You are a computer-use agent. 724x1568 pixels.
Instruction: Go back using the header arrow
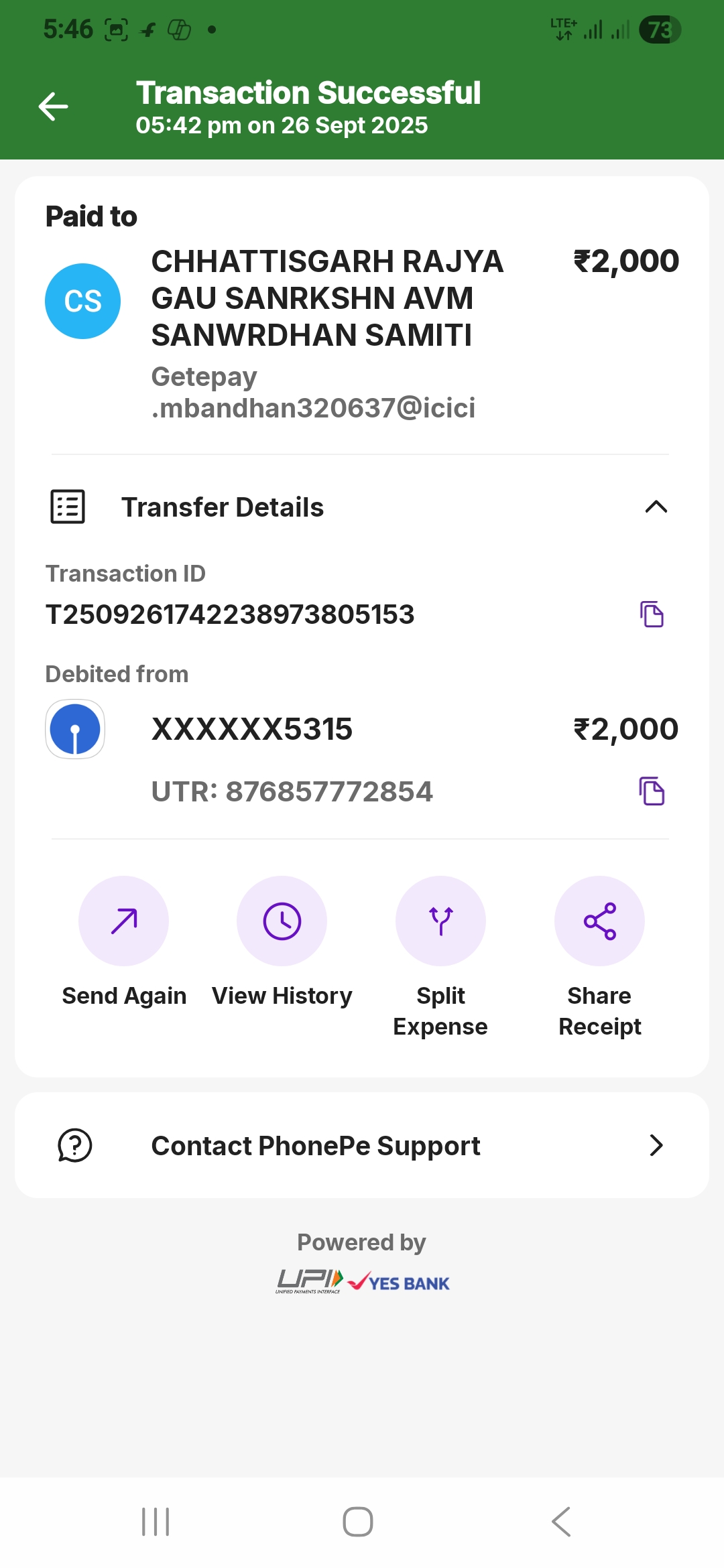click(x=54, y=107)
